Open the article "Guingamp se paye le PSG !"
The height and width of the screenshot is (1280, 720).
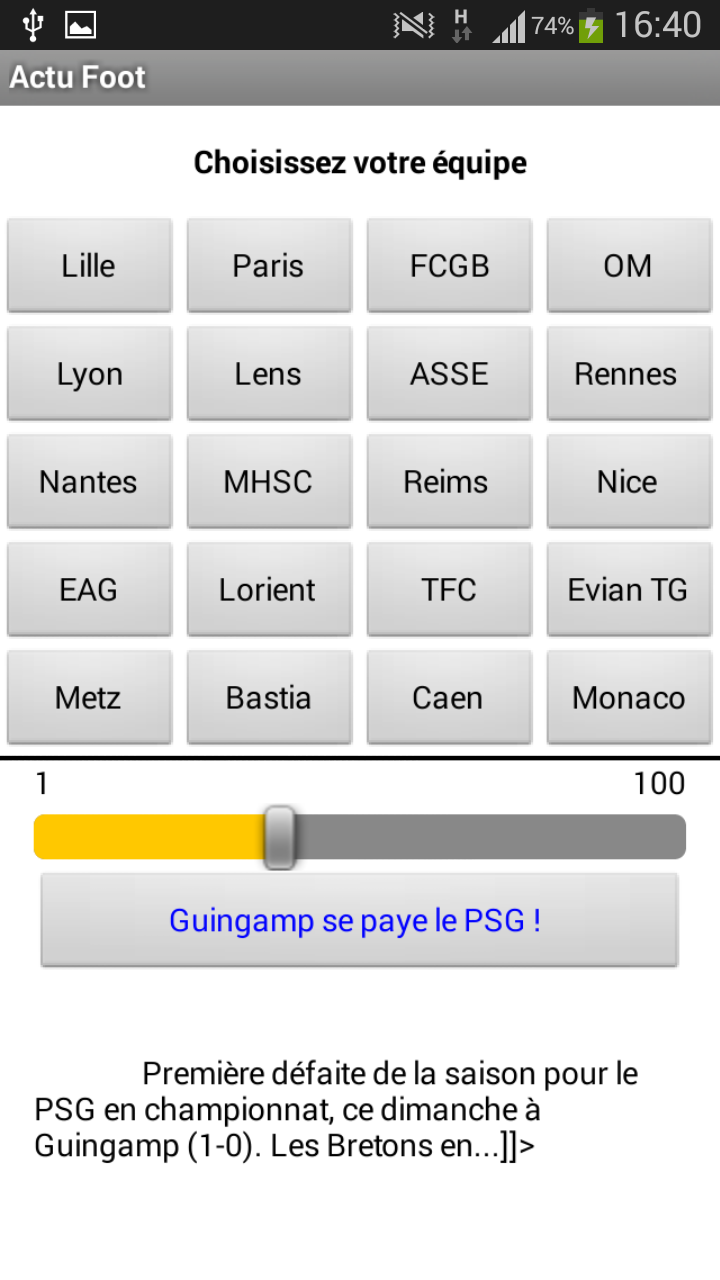(x=359, y=921)
